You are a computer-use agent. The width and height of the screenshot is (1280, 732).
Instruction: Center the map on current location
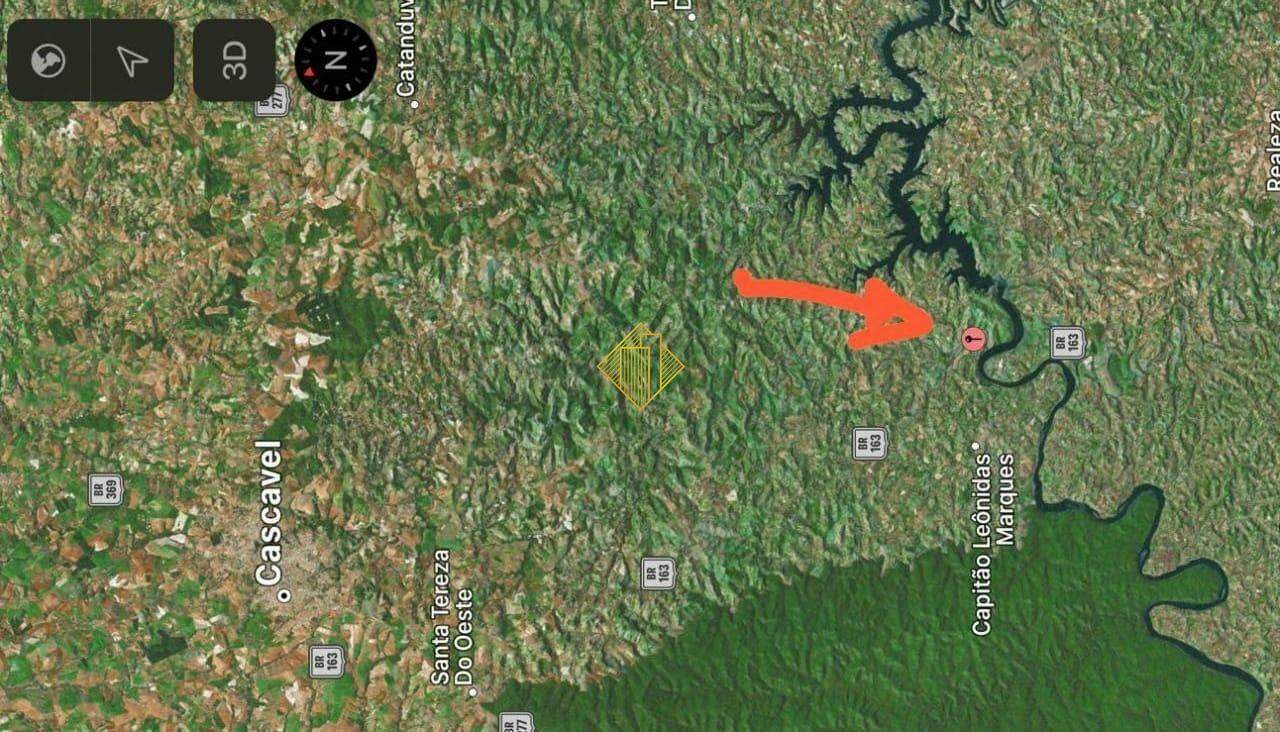132,60
